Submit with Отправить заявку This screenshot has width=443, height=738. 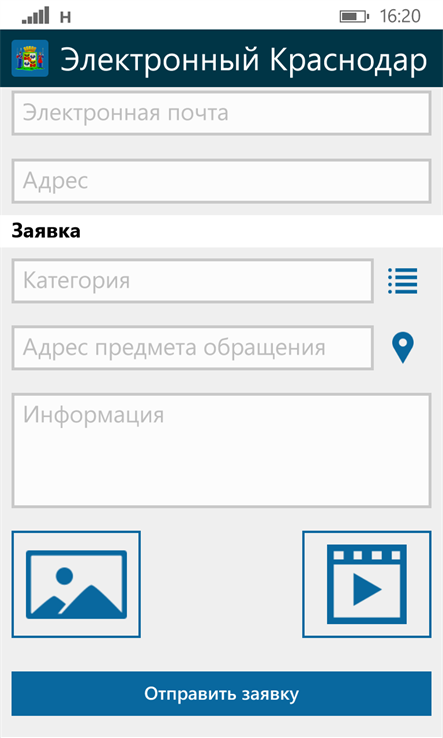click(221, 694)
